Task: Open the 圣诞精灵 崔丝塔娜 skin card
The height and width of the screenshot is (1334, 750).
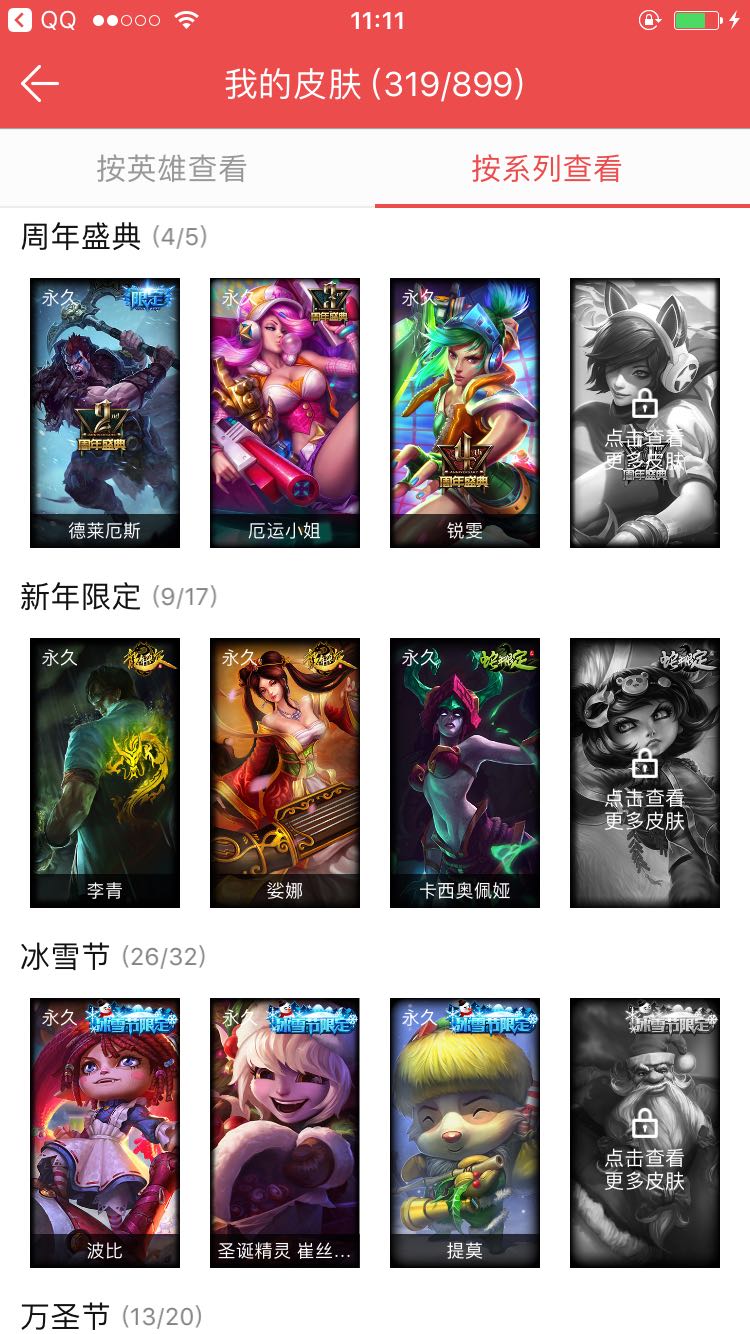Action: pos(285,1132)
